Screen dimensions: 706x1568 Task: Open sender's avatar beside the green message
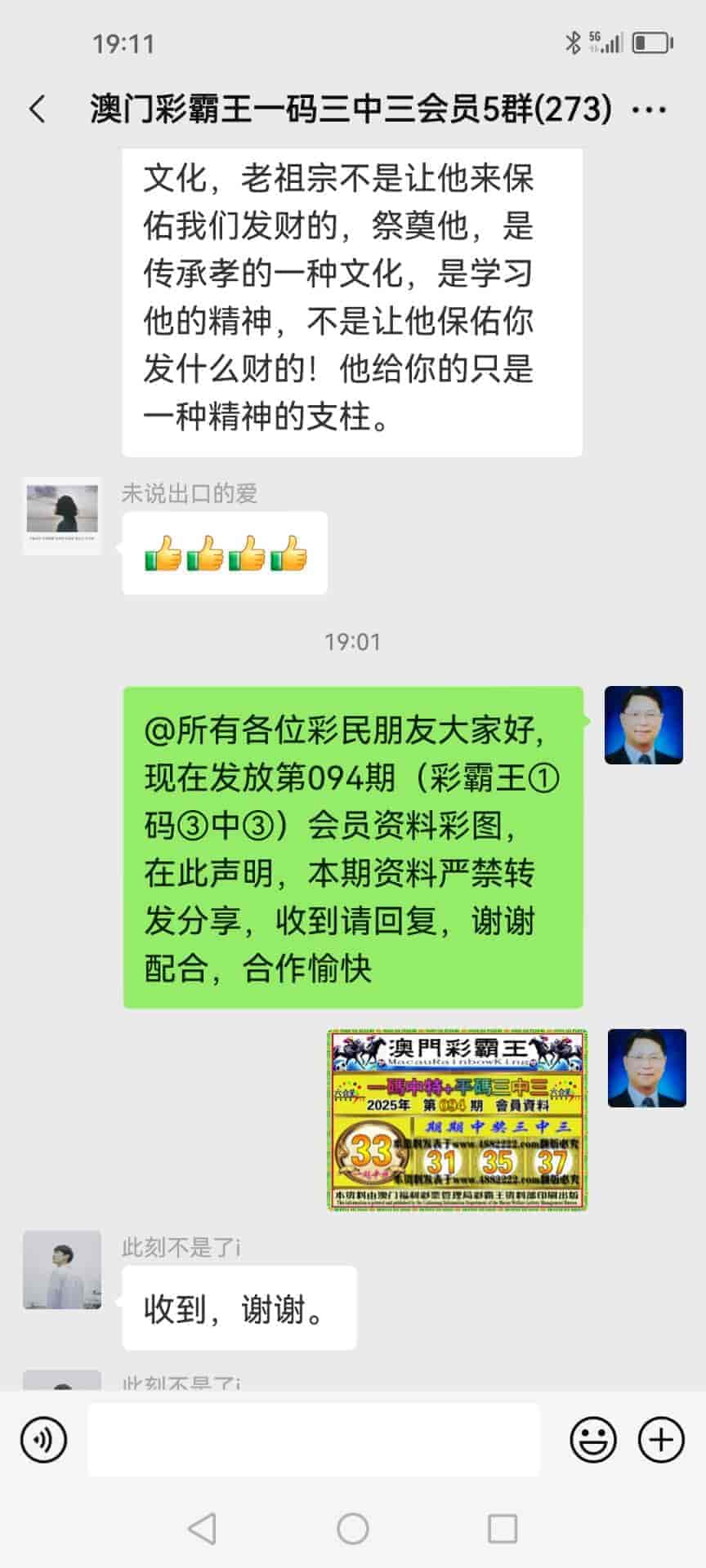[x=643, y=725]
